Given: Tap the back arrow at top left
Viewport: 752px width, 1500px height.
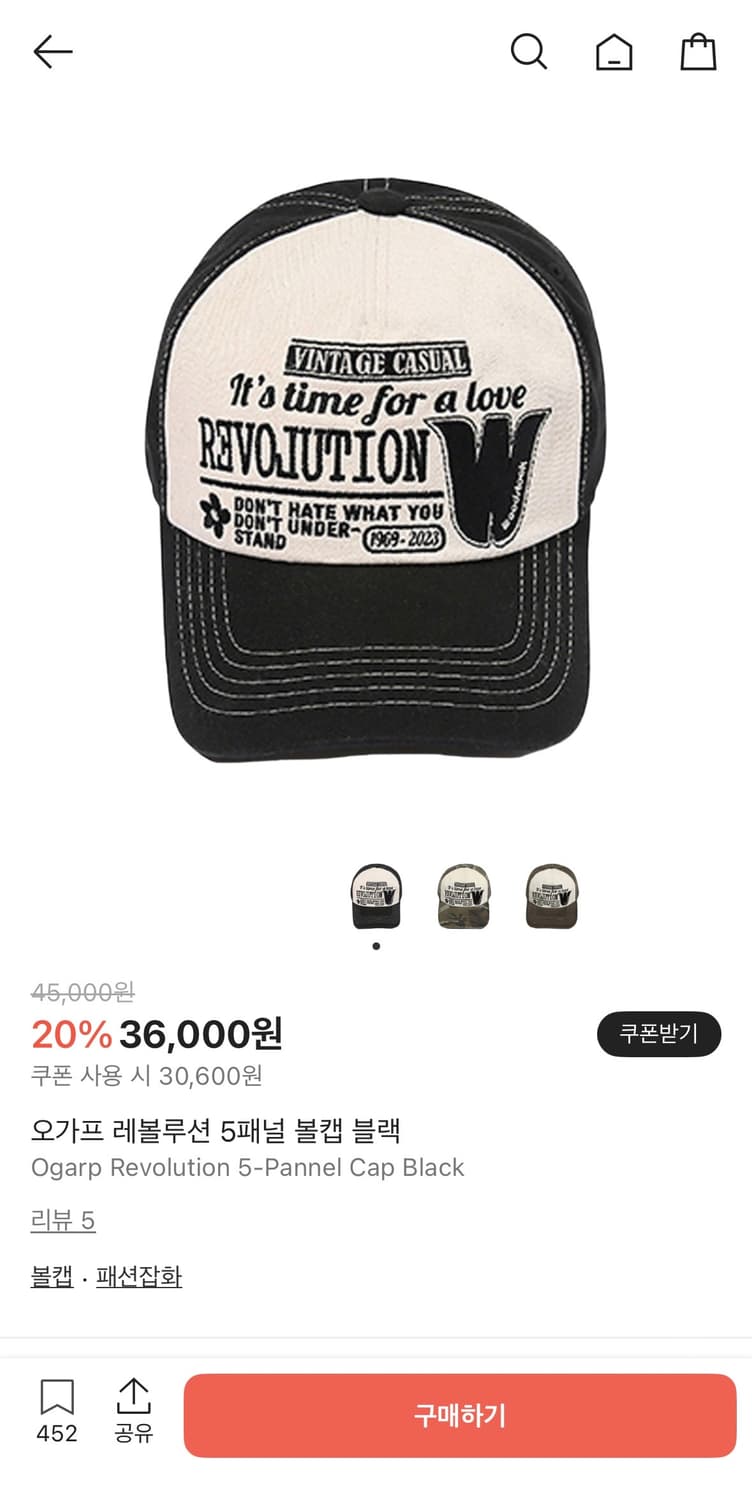Looking at the screenshot, I should pos(52,50).
